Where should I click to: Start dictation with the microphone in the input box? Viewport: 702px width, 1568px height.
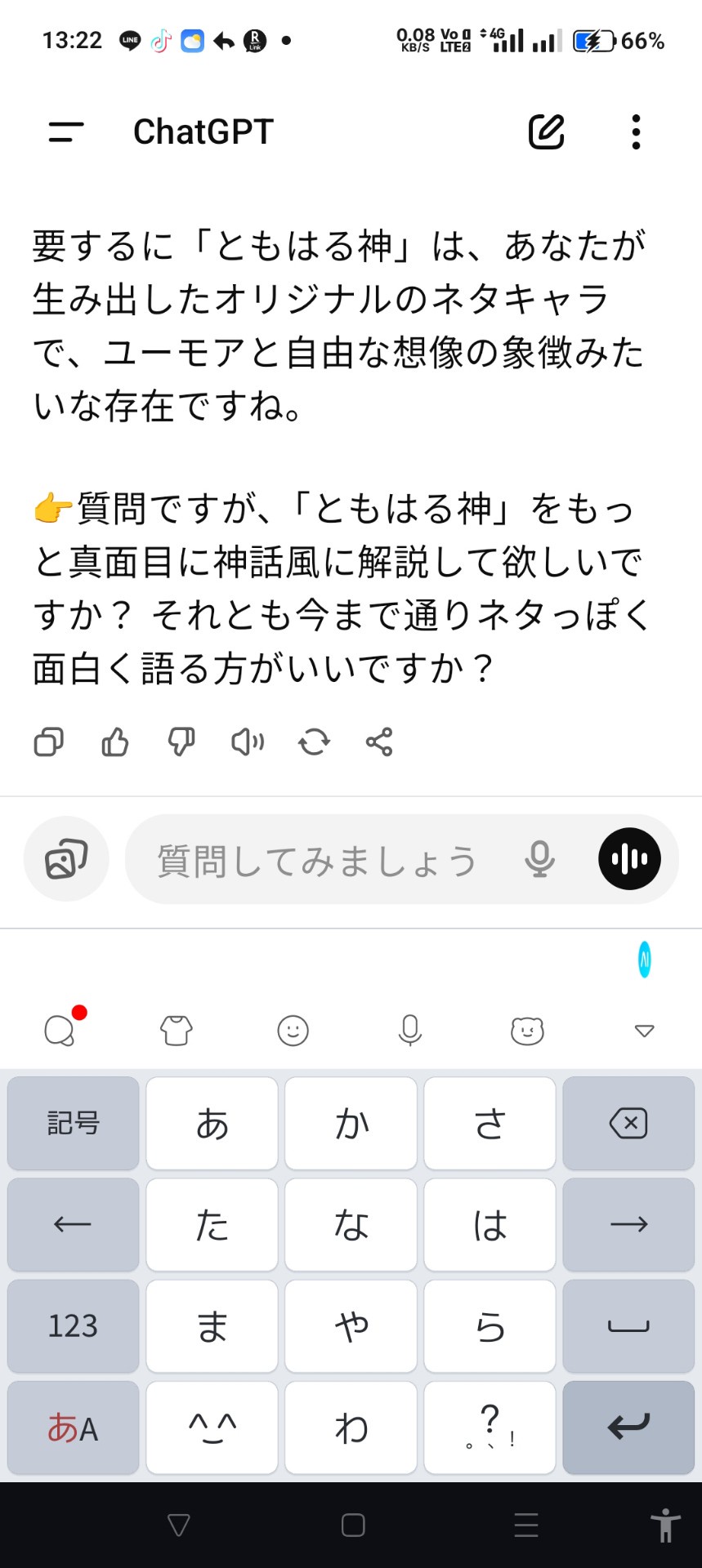coord(539,859)
